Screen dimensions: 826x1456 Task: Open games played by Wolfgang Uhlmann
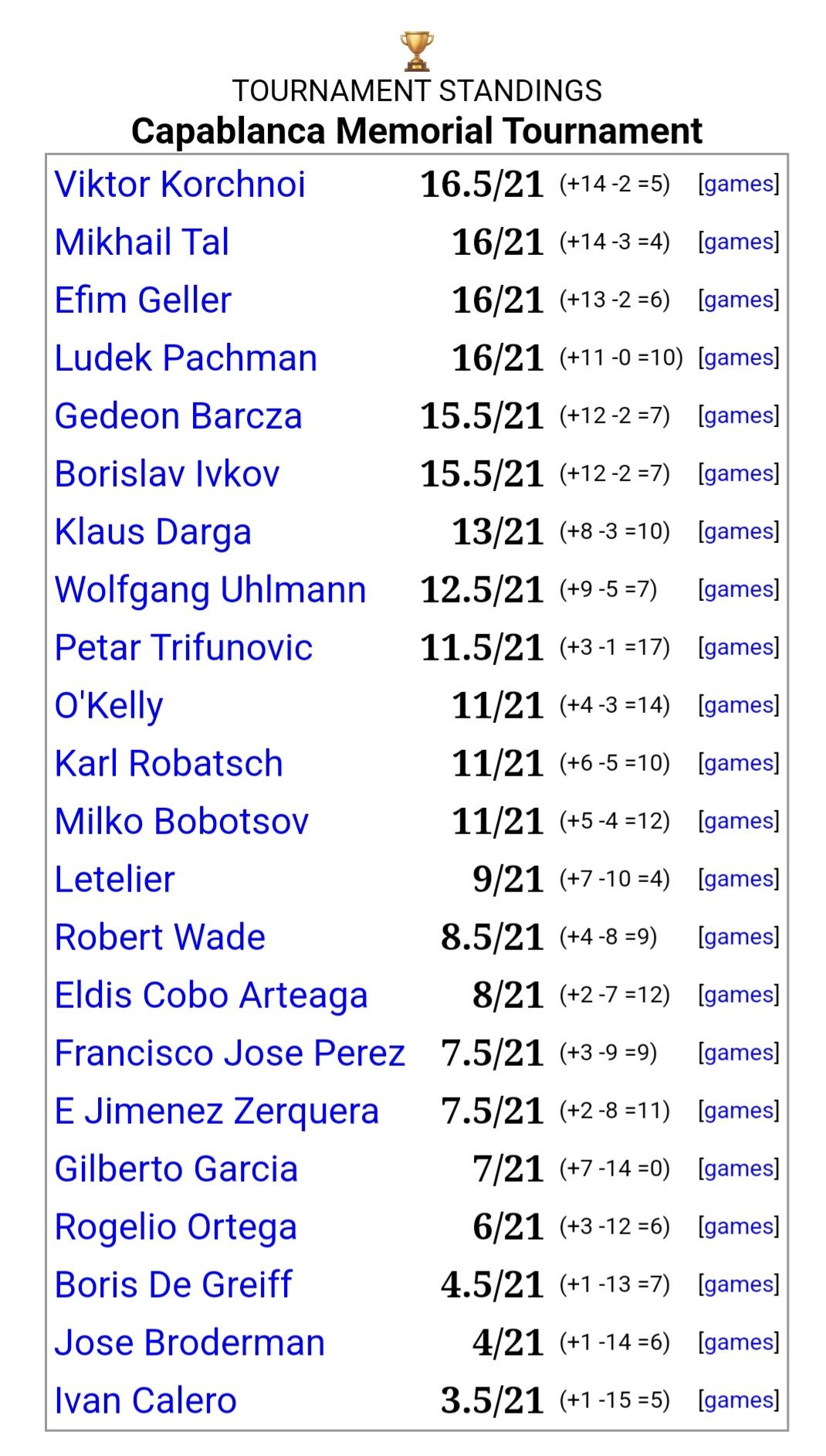tap(739, 589)
